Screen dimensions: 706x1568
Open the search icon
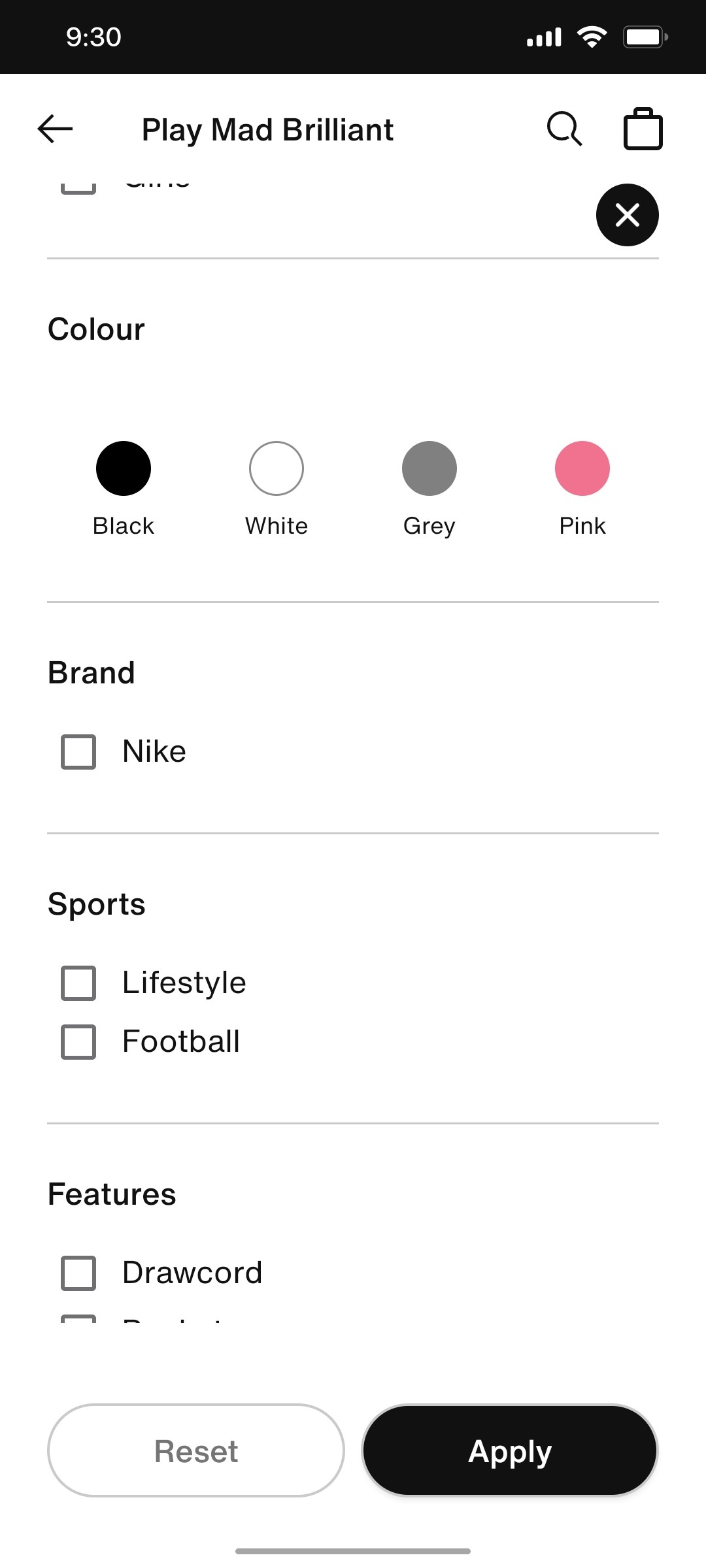563,128
